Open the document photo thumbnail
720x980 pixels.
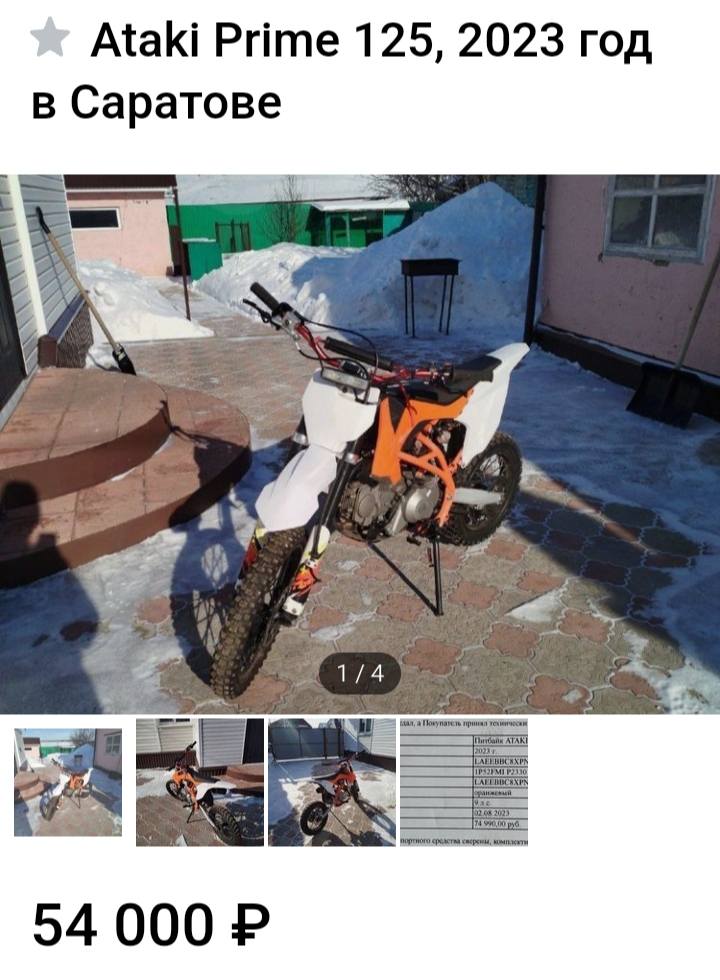[464, 782]
